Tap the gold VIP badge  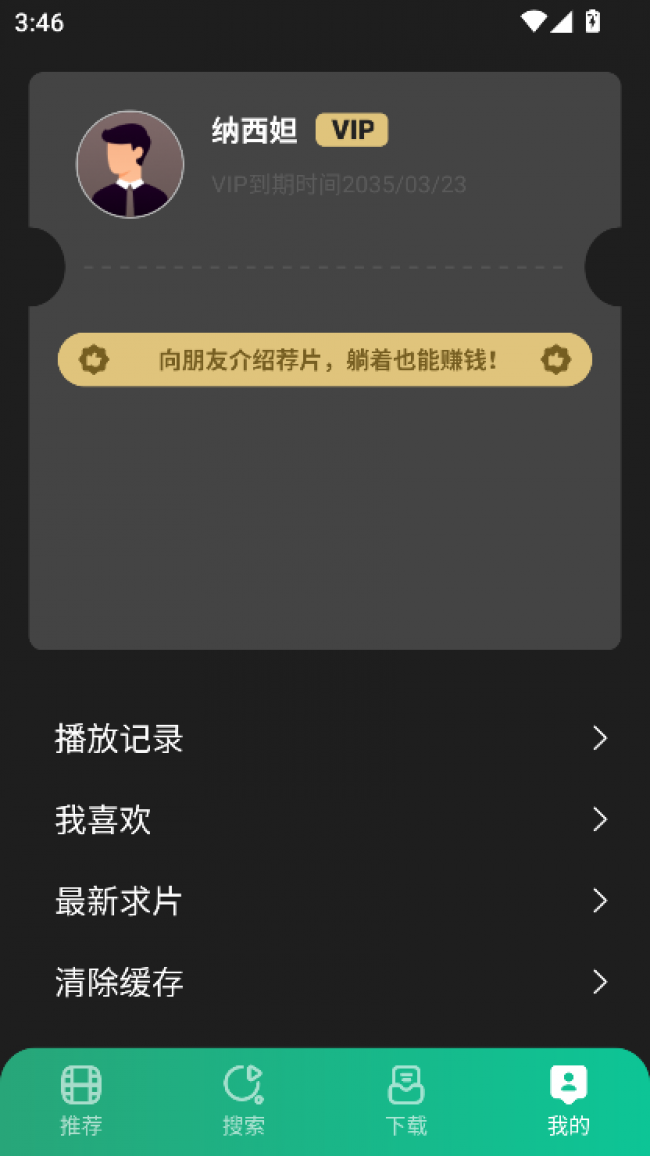point(352,130)
